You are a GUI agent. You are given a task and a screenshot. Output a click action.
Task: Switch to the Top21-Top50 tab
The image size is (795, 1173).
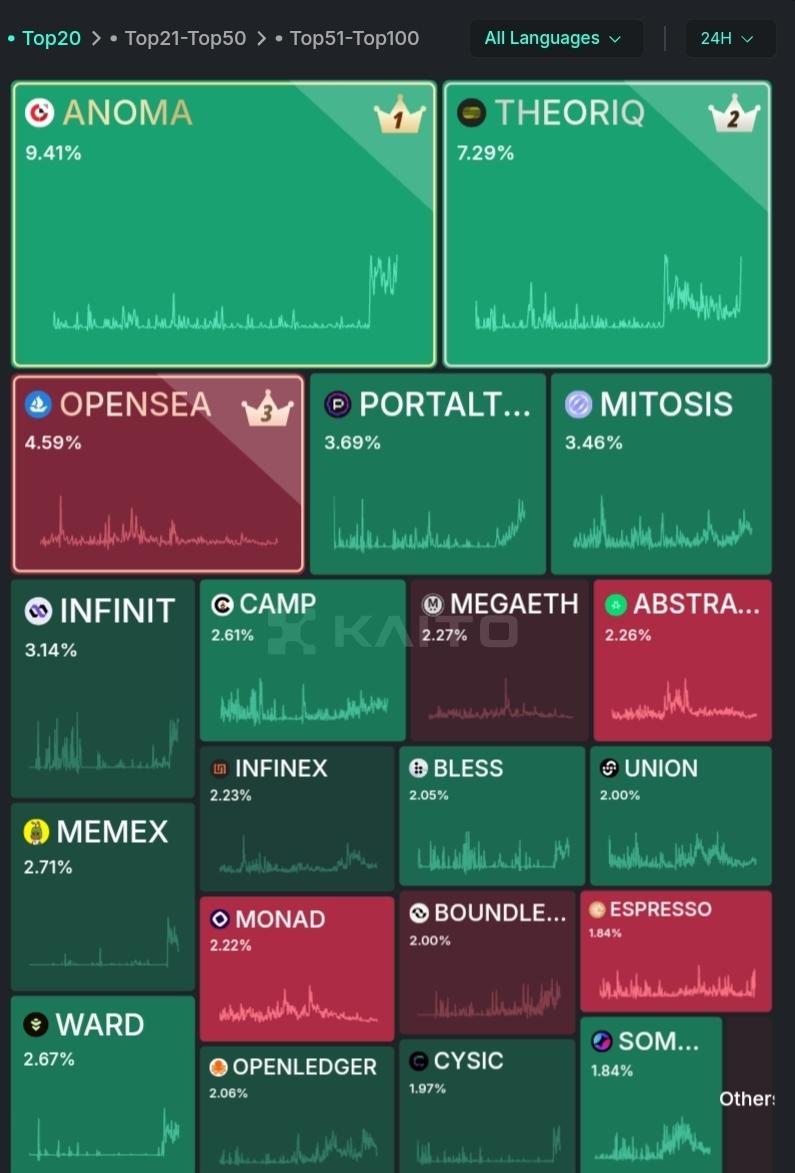185,39
